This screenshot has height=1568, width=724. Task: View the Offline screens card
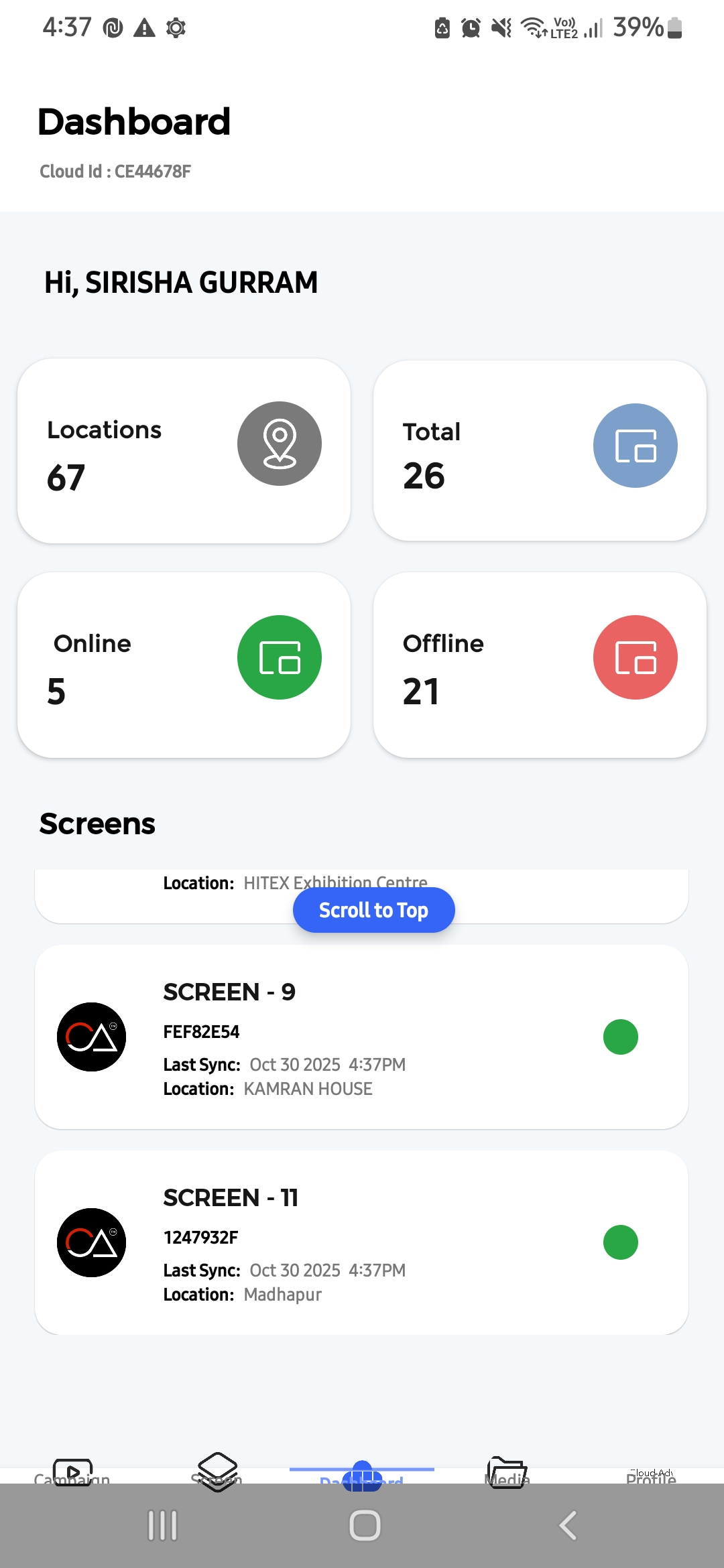[540, 665]
